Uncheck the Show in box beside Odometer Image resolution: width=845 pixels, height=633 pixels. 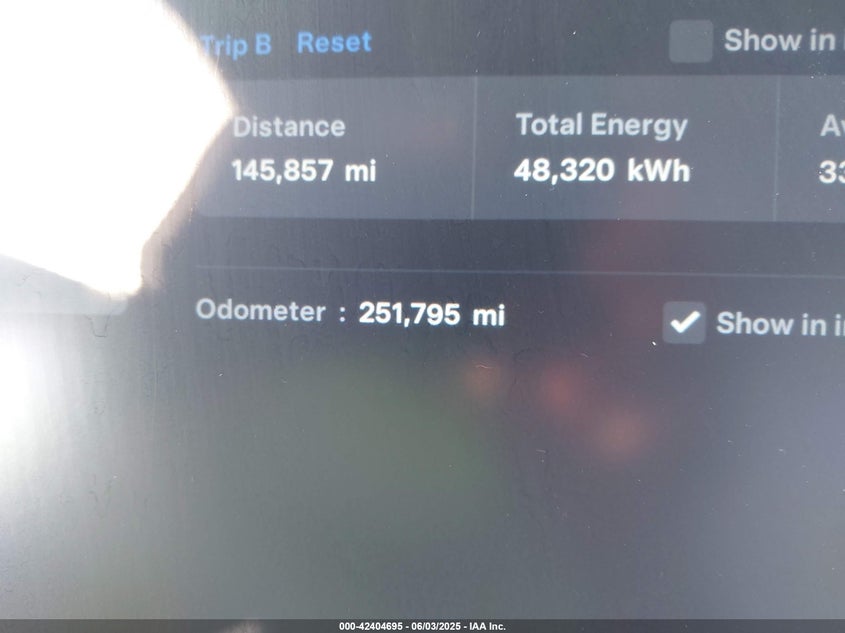684,323
